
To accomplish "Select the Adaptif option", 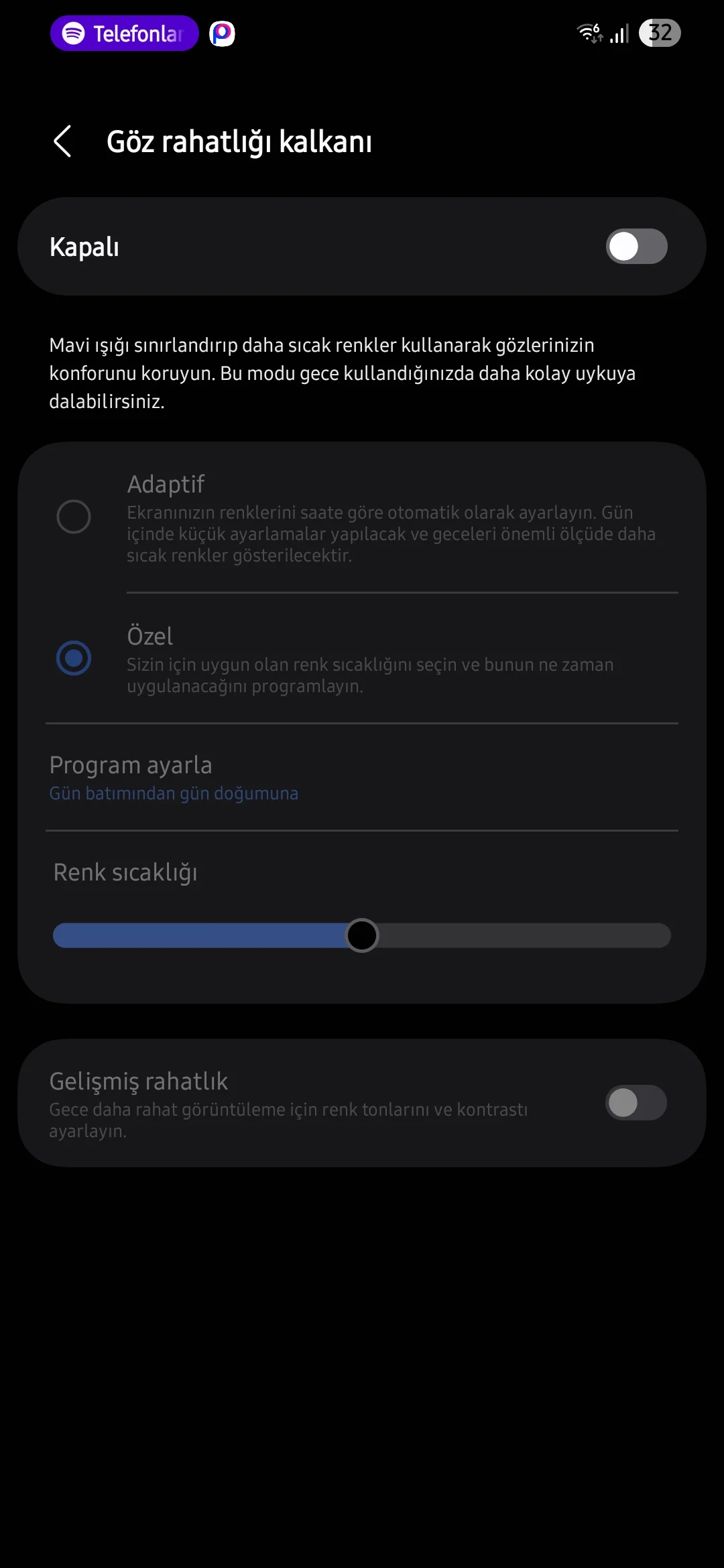I will pos(74,517).
